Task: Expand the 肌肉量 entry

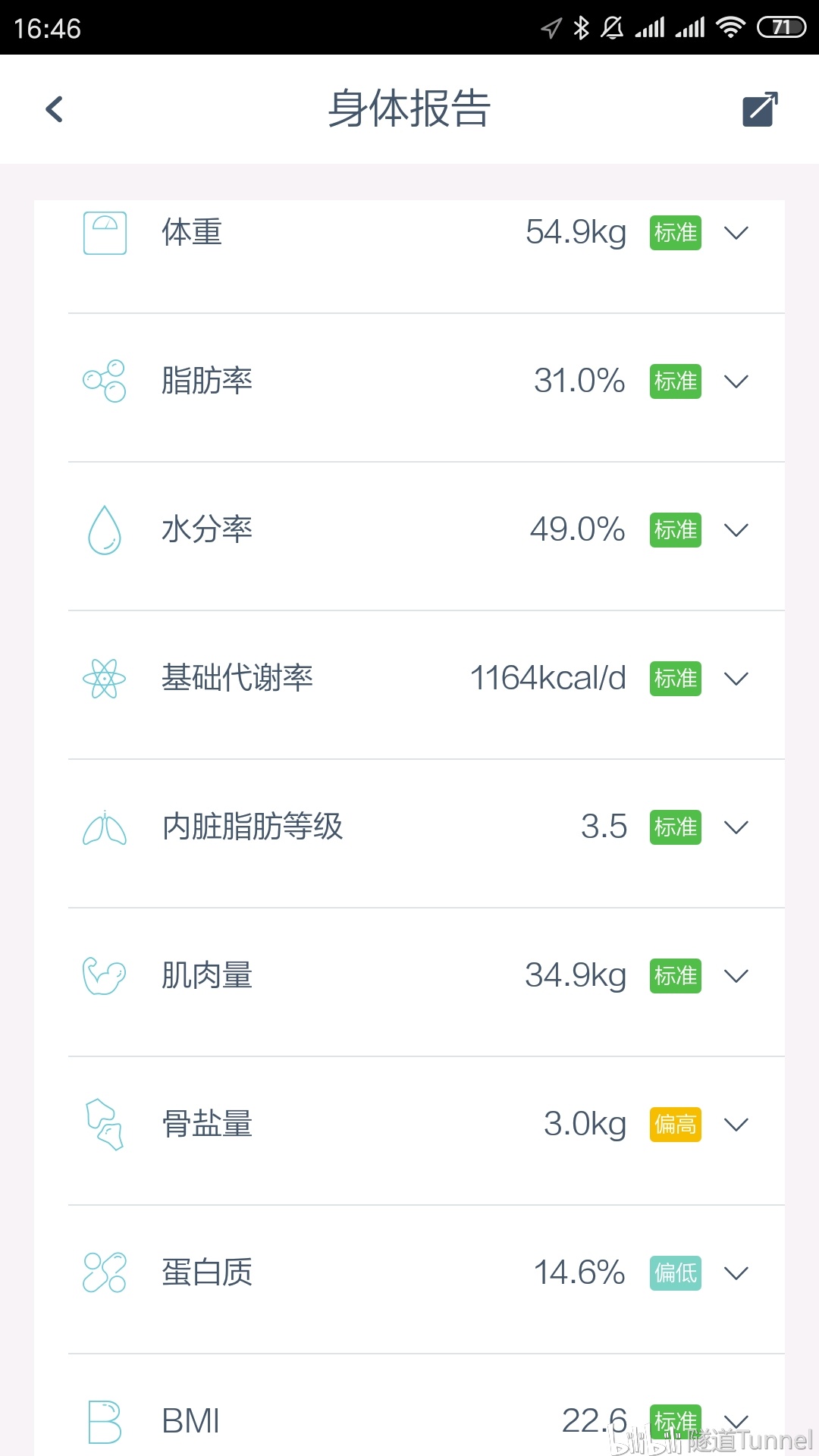Action: 409,982
